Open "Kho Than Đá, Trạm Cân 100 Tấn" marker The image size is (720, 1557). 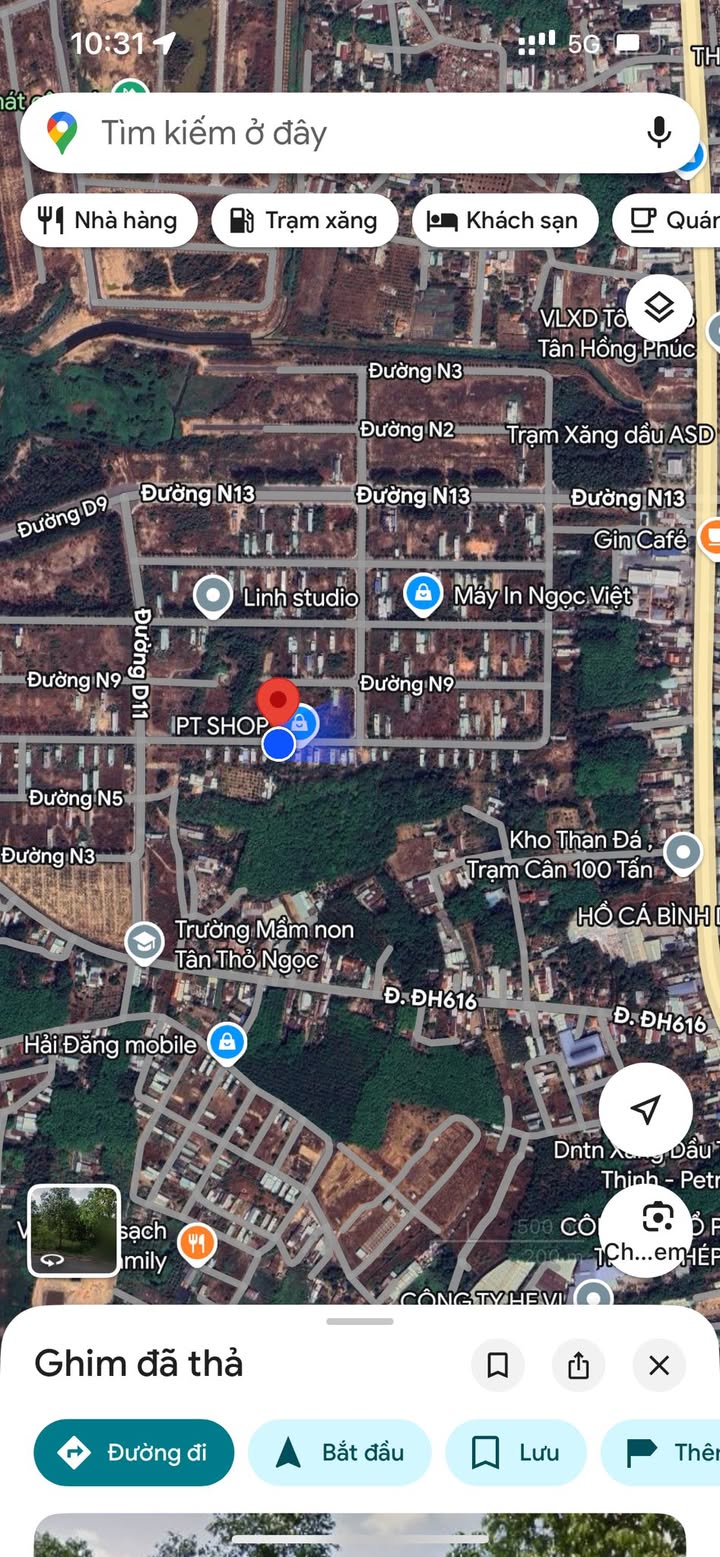[683, 853]
